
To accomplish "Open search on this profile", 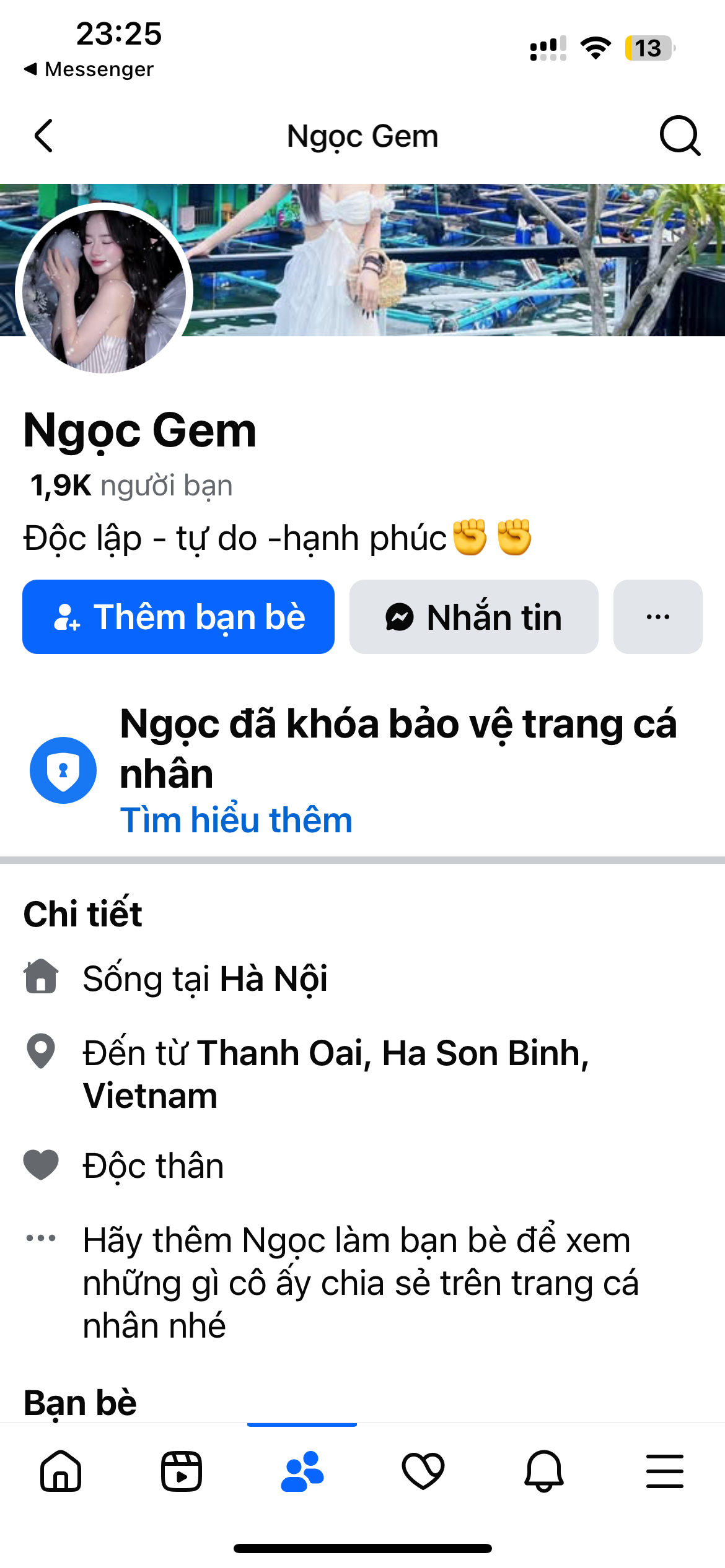I will tap(679, 136).
